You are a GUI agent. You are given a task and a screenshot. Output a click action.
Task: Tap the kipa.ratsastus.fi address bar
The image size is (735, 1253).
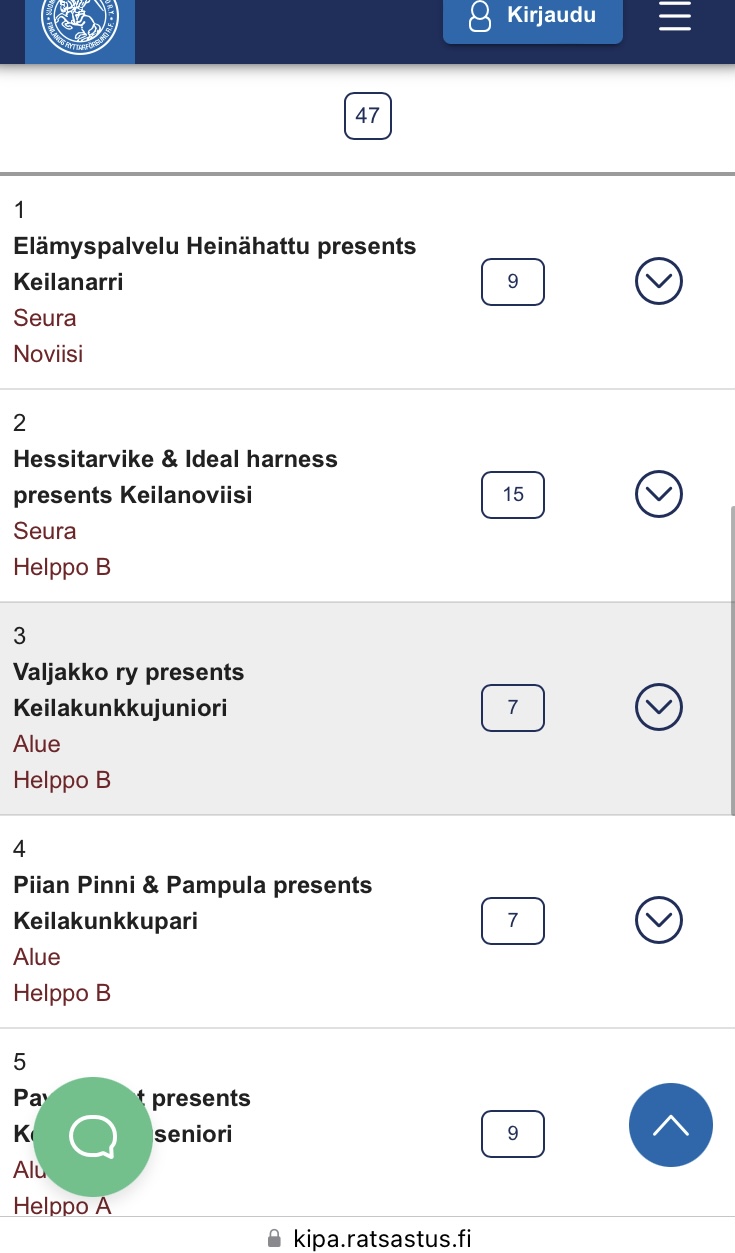coord(368,1238)
